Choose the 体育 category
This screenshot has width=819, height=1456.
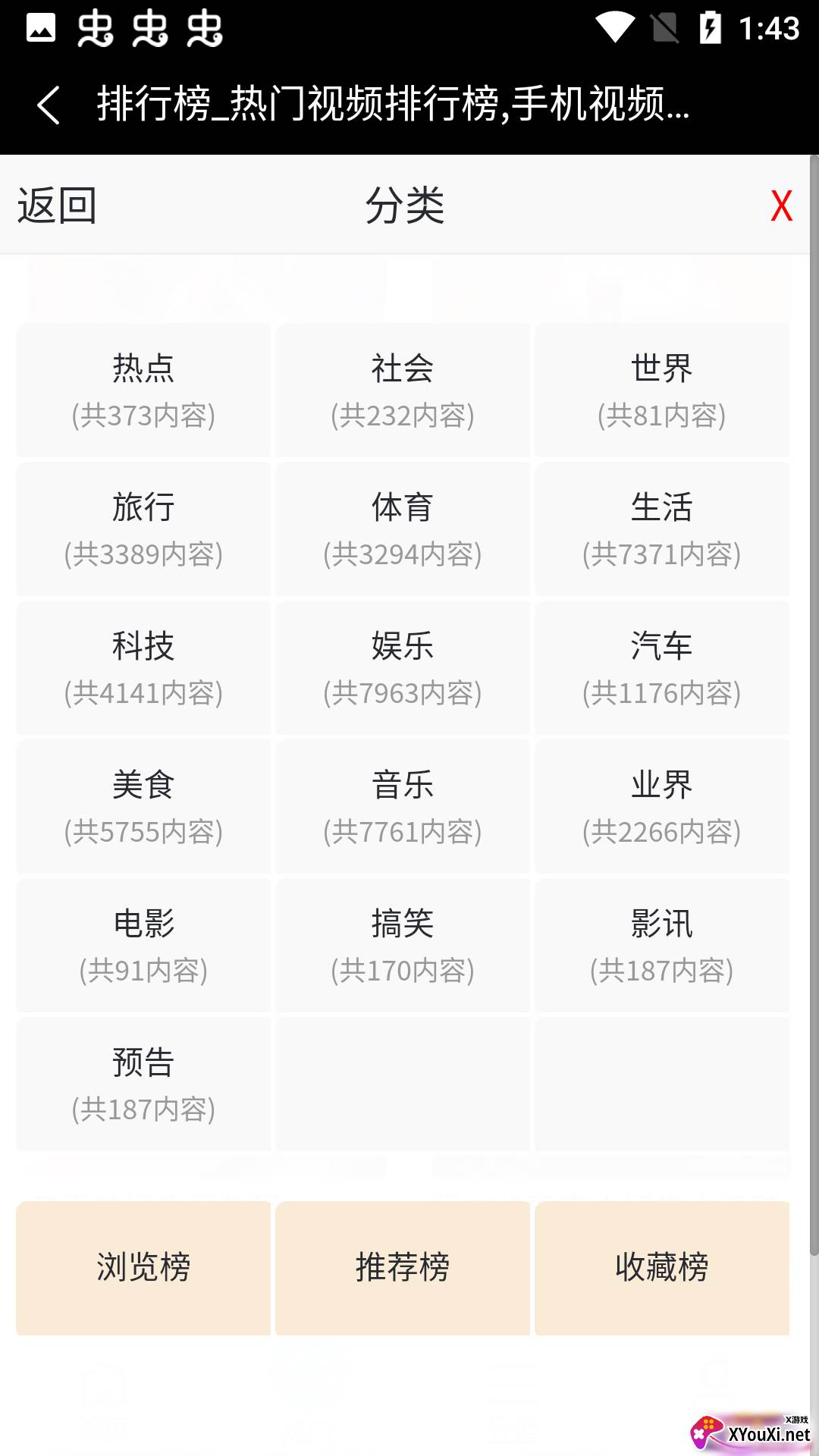pos(403,529)
